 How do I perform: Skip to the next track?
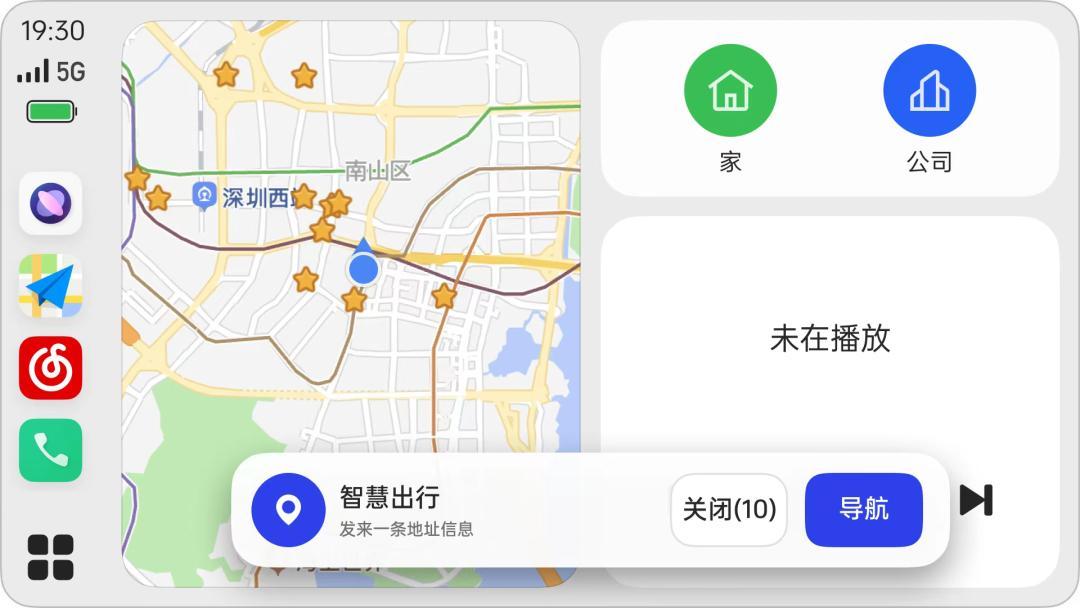[x=976, y=500]
